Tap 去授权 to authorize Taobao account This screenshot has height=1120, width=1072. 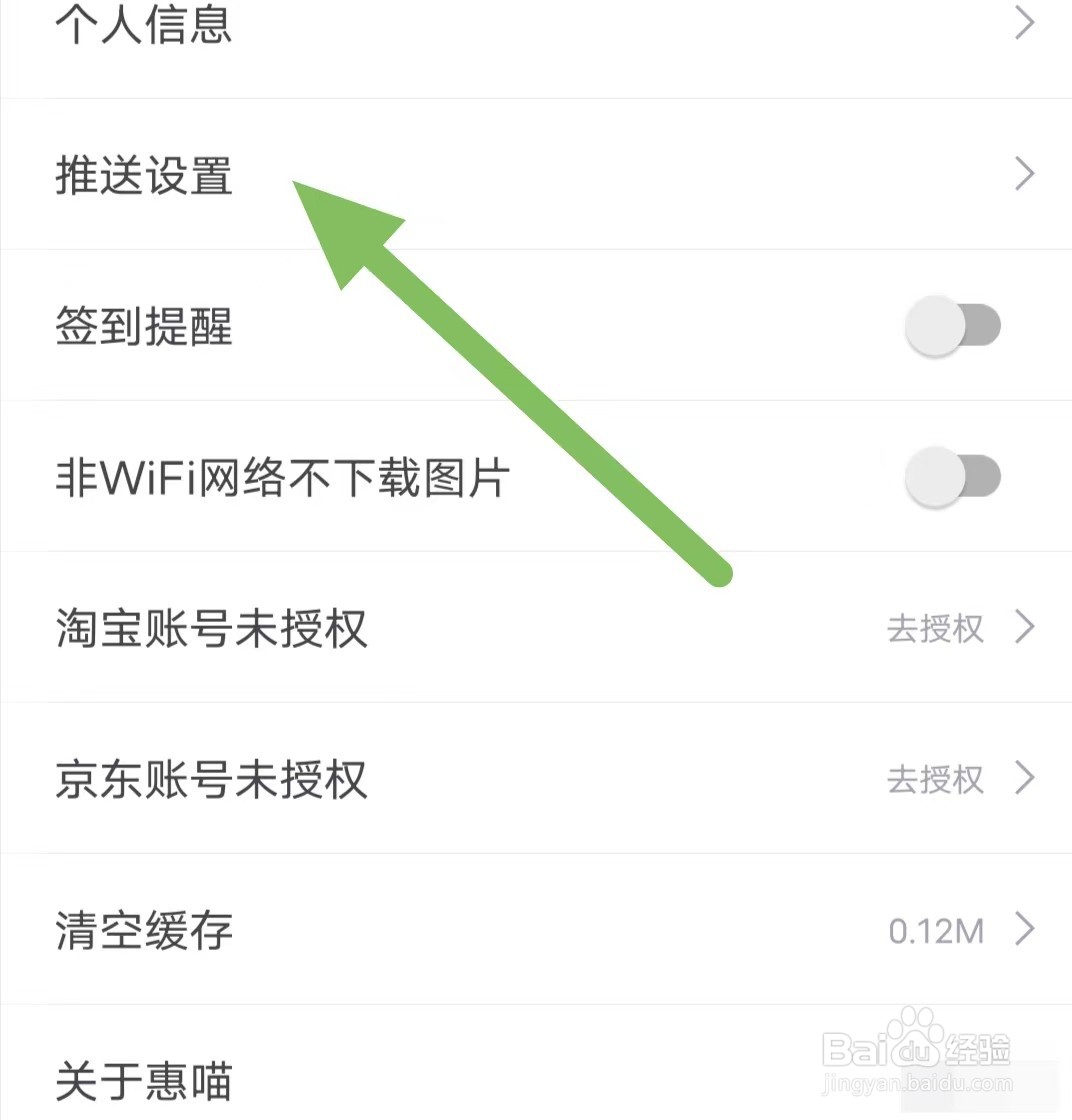click(933, 628)
